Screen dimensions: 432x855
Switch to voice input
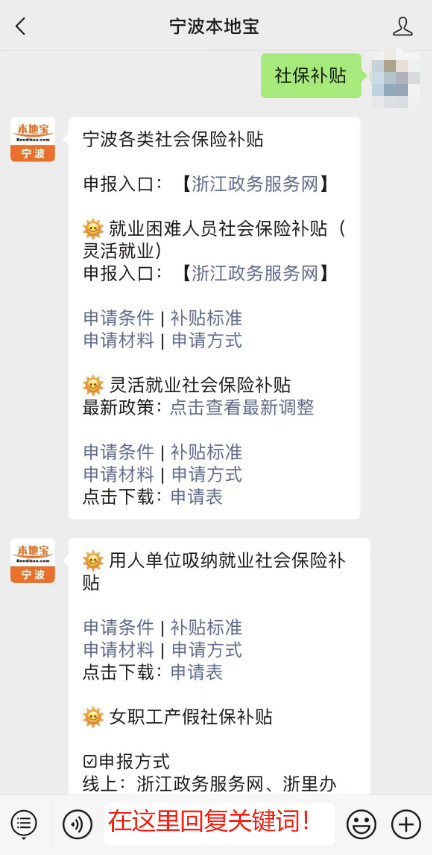pyautogui.click(x=77, y=823)
